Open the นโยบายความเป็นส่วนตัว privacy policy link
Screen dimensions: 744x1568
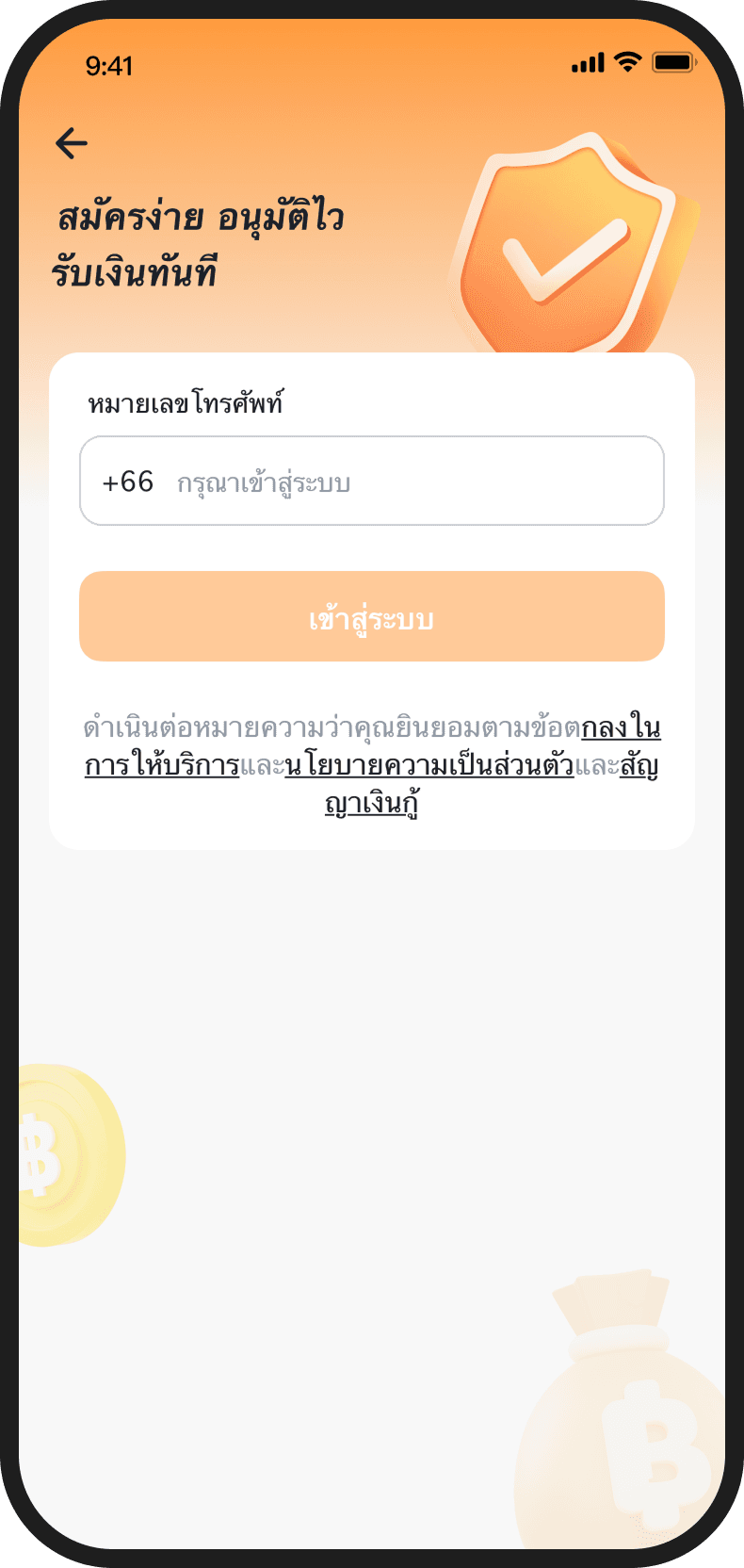(x=429, y=766)
